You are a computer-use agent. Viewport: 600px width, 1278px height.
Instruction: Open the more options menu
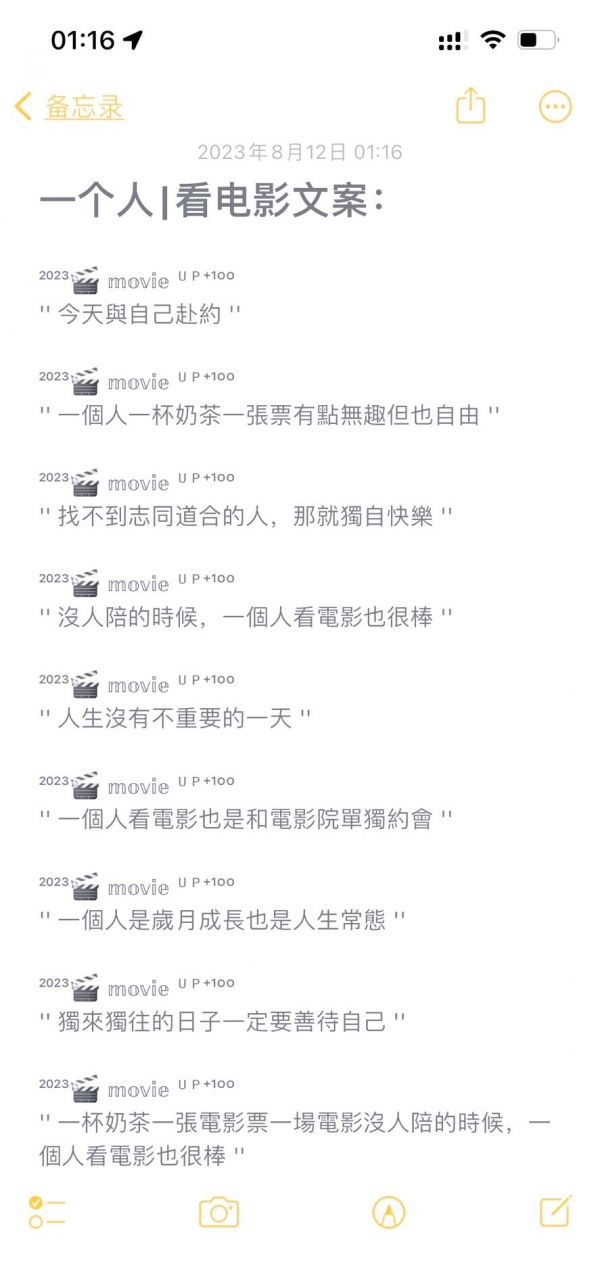(x=555, y=106)
